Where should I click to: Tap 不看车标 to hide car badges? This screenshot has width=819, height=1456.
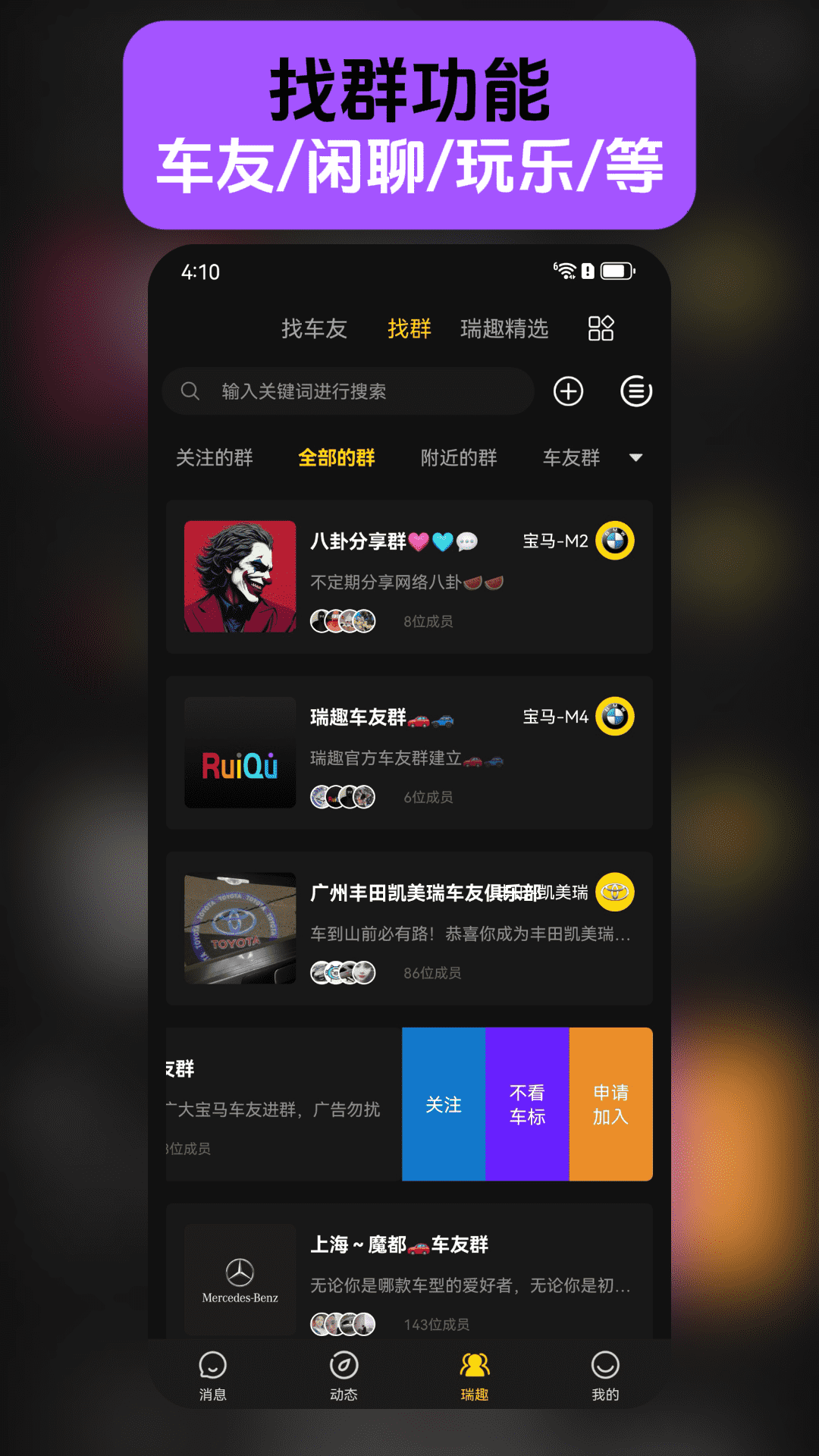pos(526,1106)
